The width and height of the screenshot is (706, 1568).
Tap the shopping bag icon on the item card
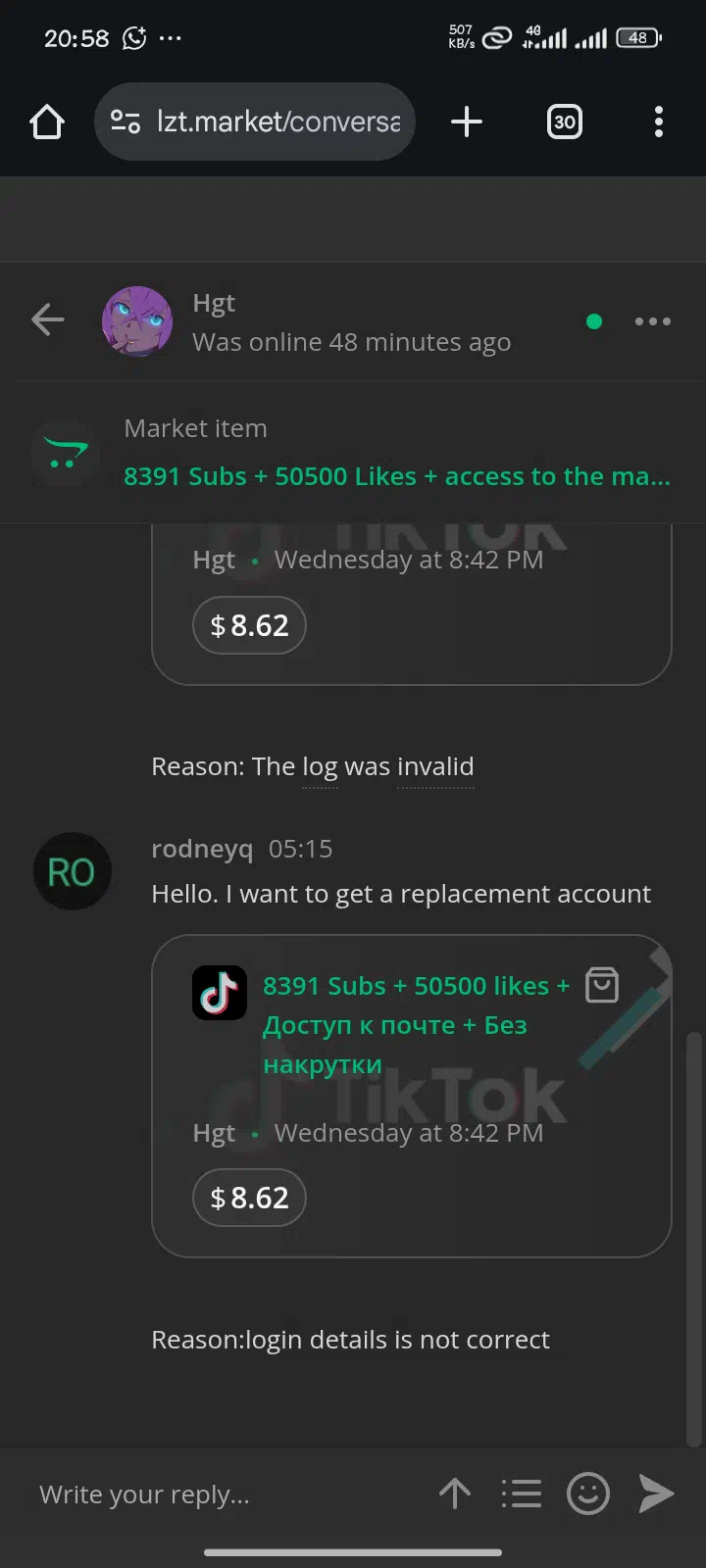(602, 985)
